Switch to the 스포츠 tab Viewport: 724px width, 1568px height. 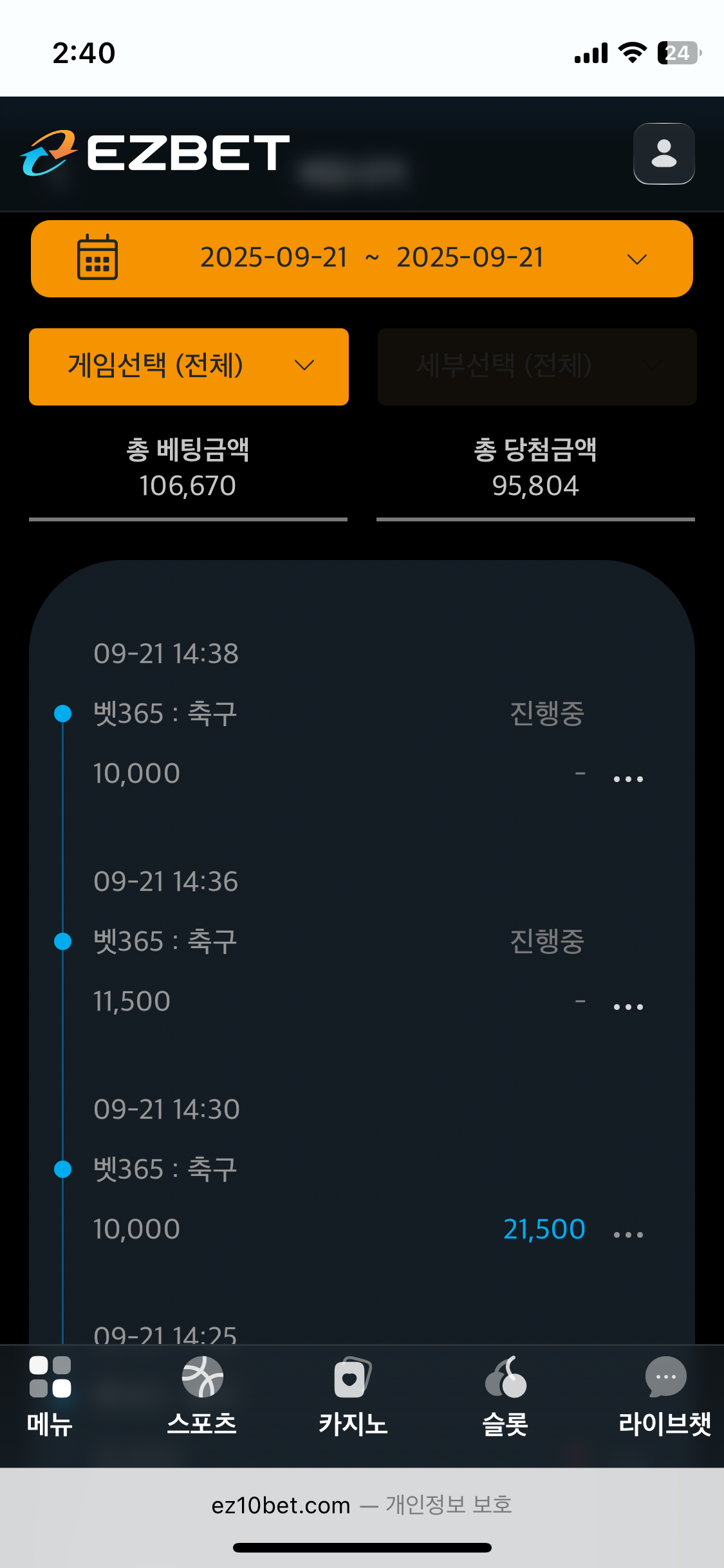(202, 1395)
